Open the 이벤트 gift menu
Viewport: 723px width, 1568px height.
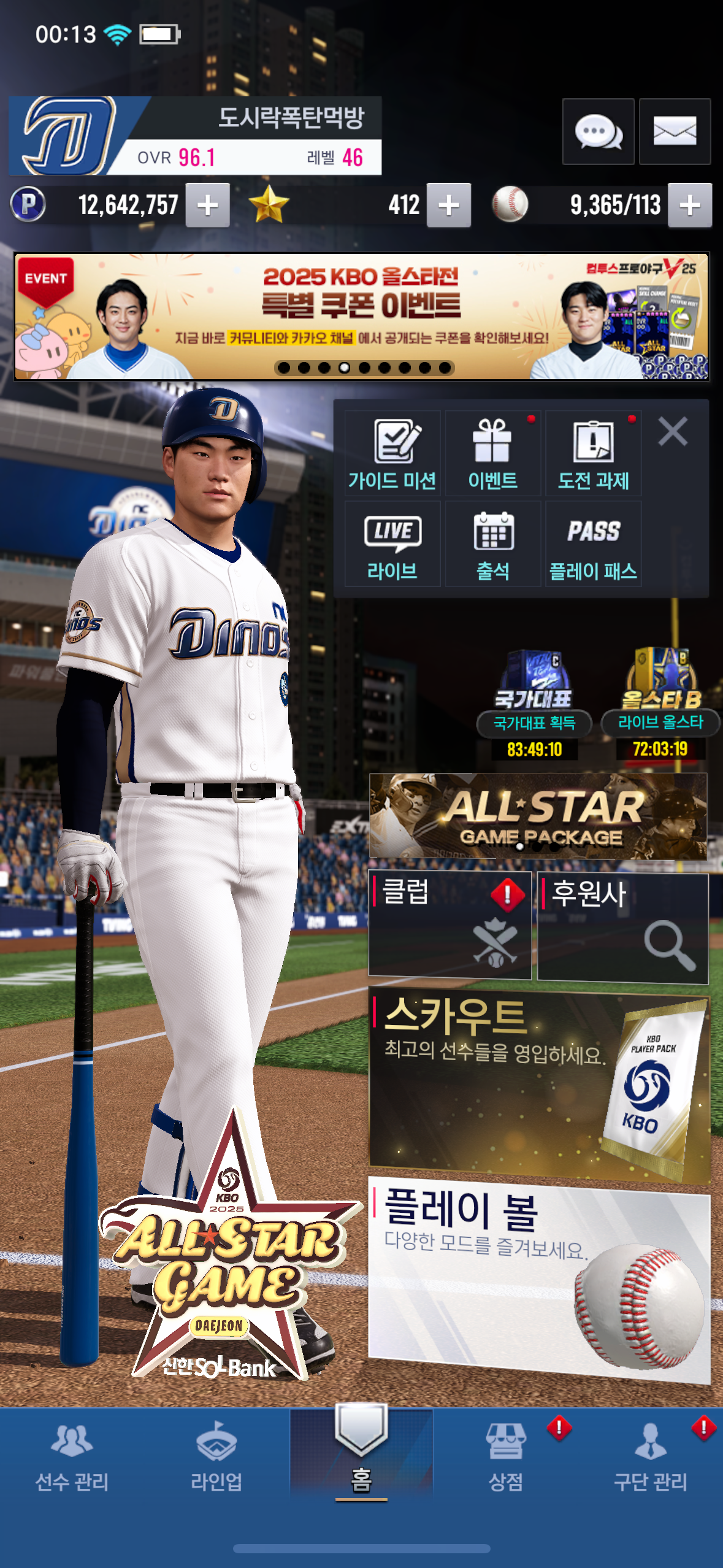(492, 453)
